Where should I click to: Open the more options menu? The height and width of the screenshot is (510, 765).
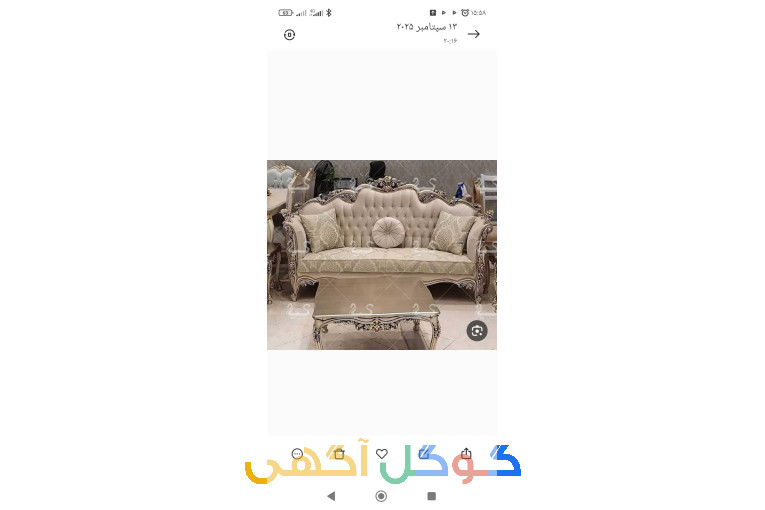point(297,454)
